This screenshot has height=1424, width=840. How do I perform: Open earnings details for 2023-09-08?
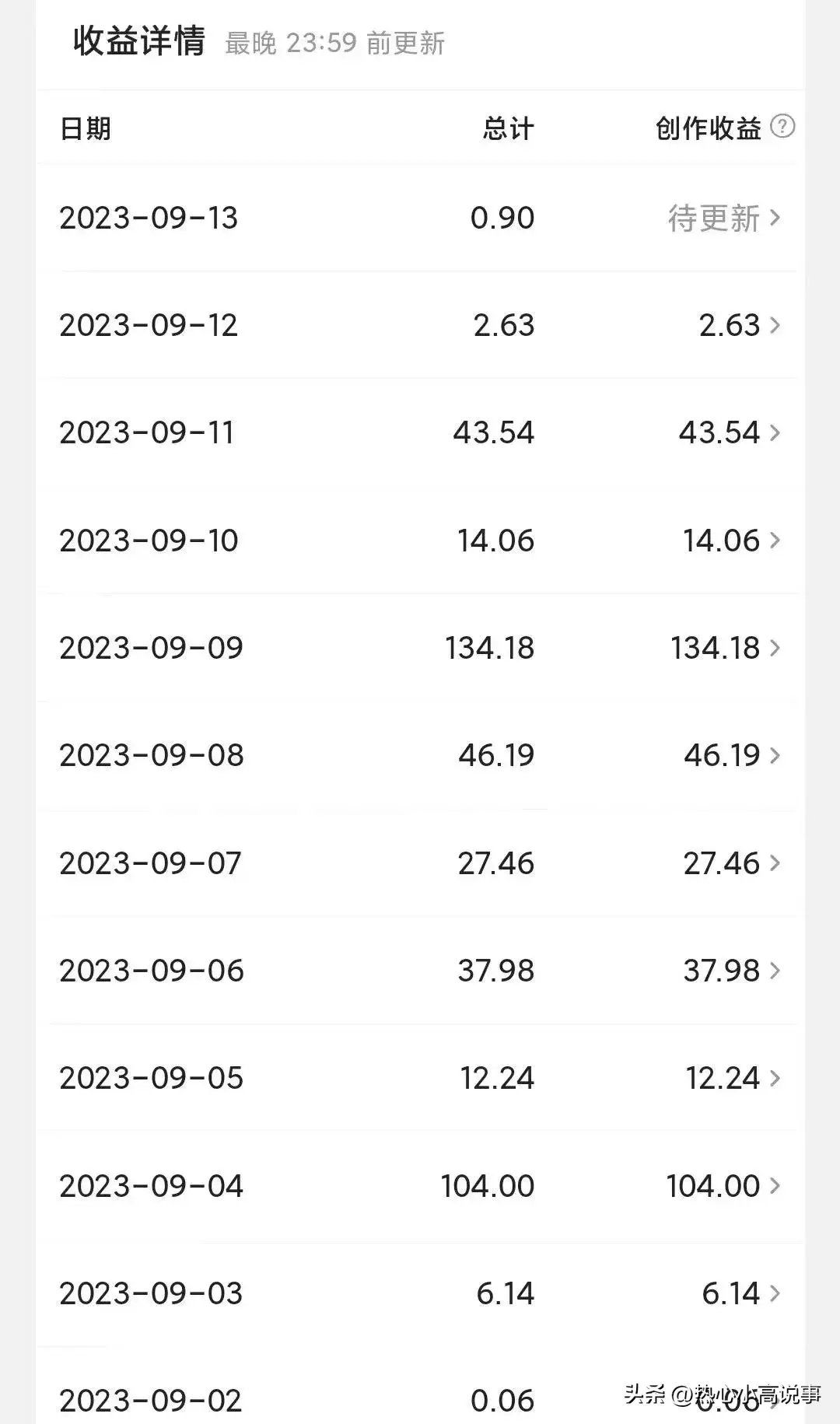[x=420, y=755]
